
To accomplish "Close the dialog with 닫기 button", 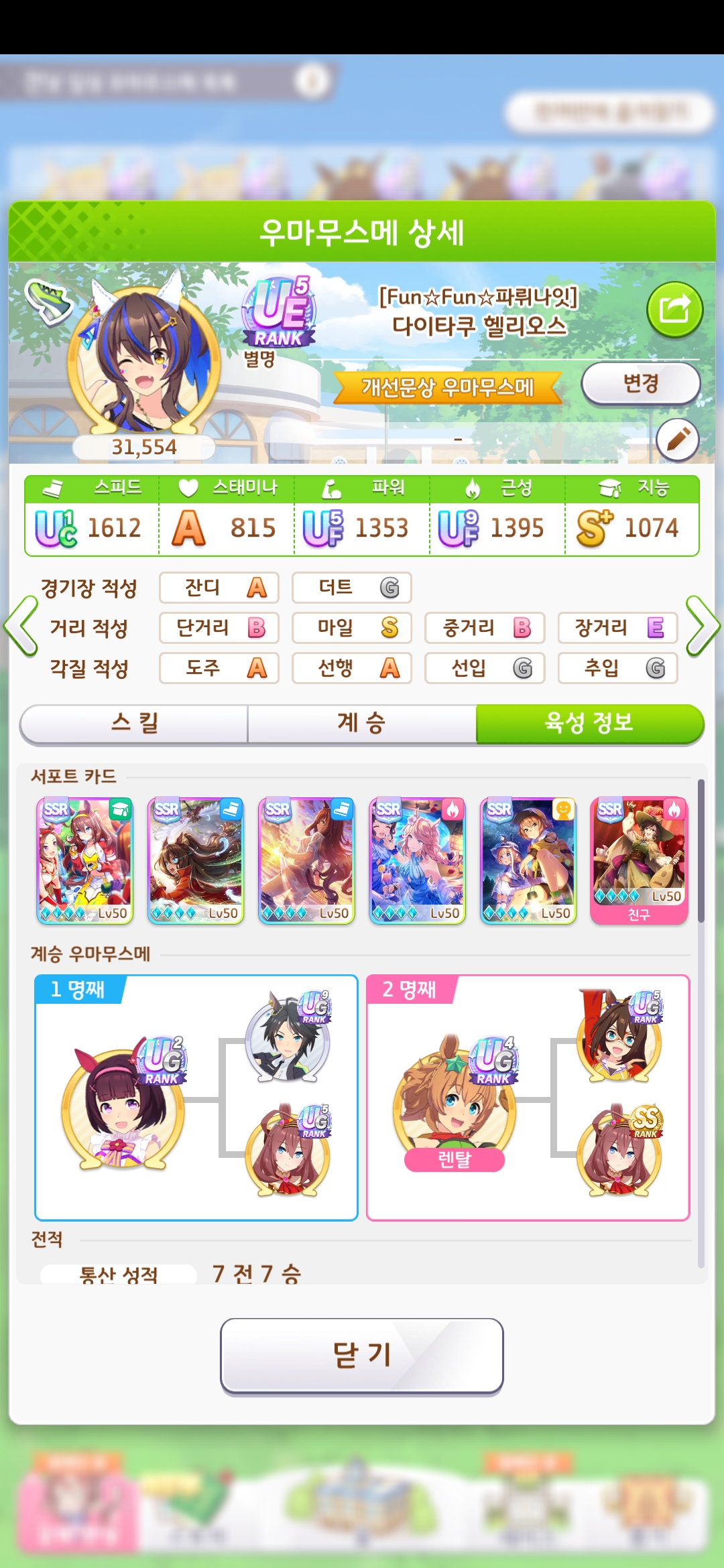I will [x=361, y=1355].
